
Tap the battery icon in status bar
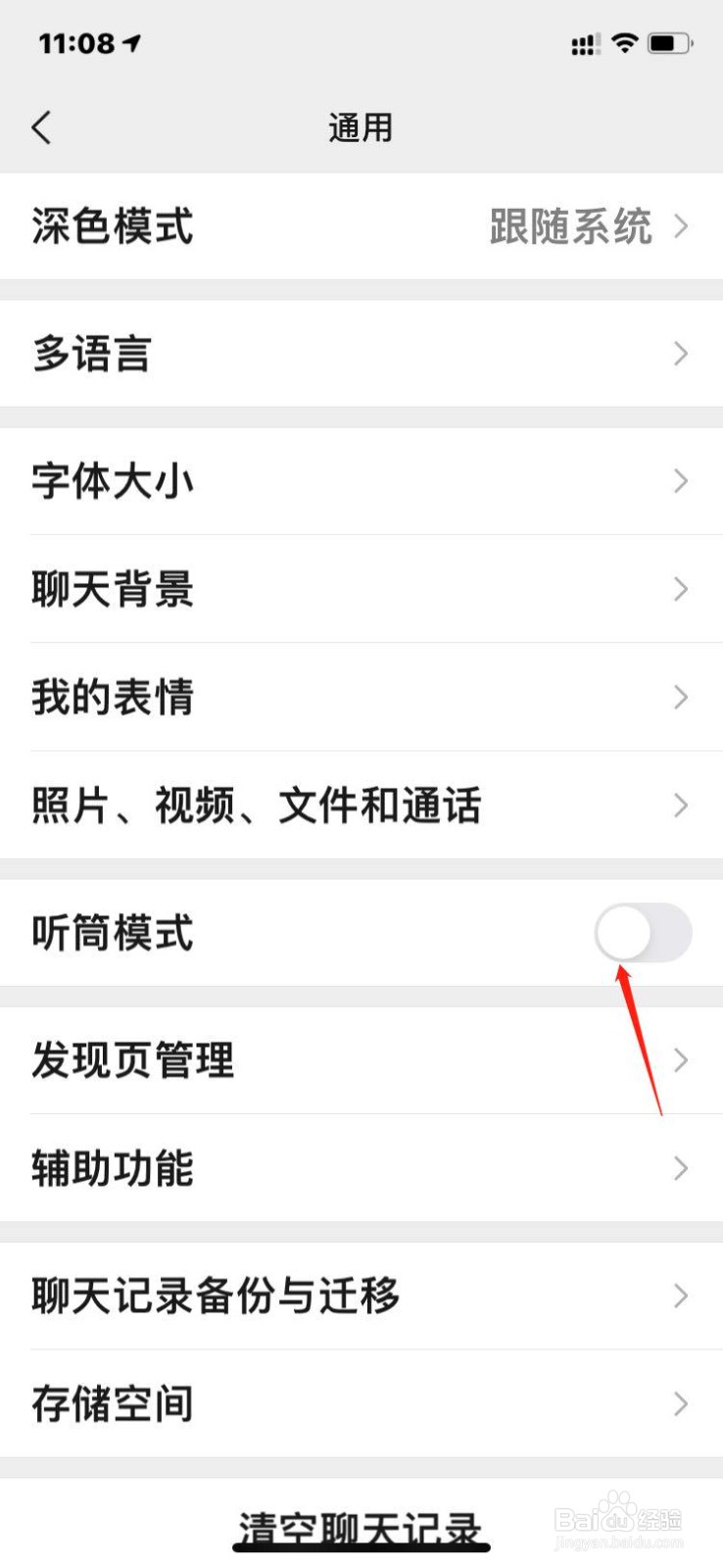pos(670,42)
